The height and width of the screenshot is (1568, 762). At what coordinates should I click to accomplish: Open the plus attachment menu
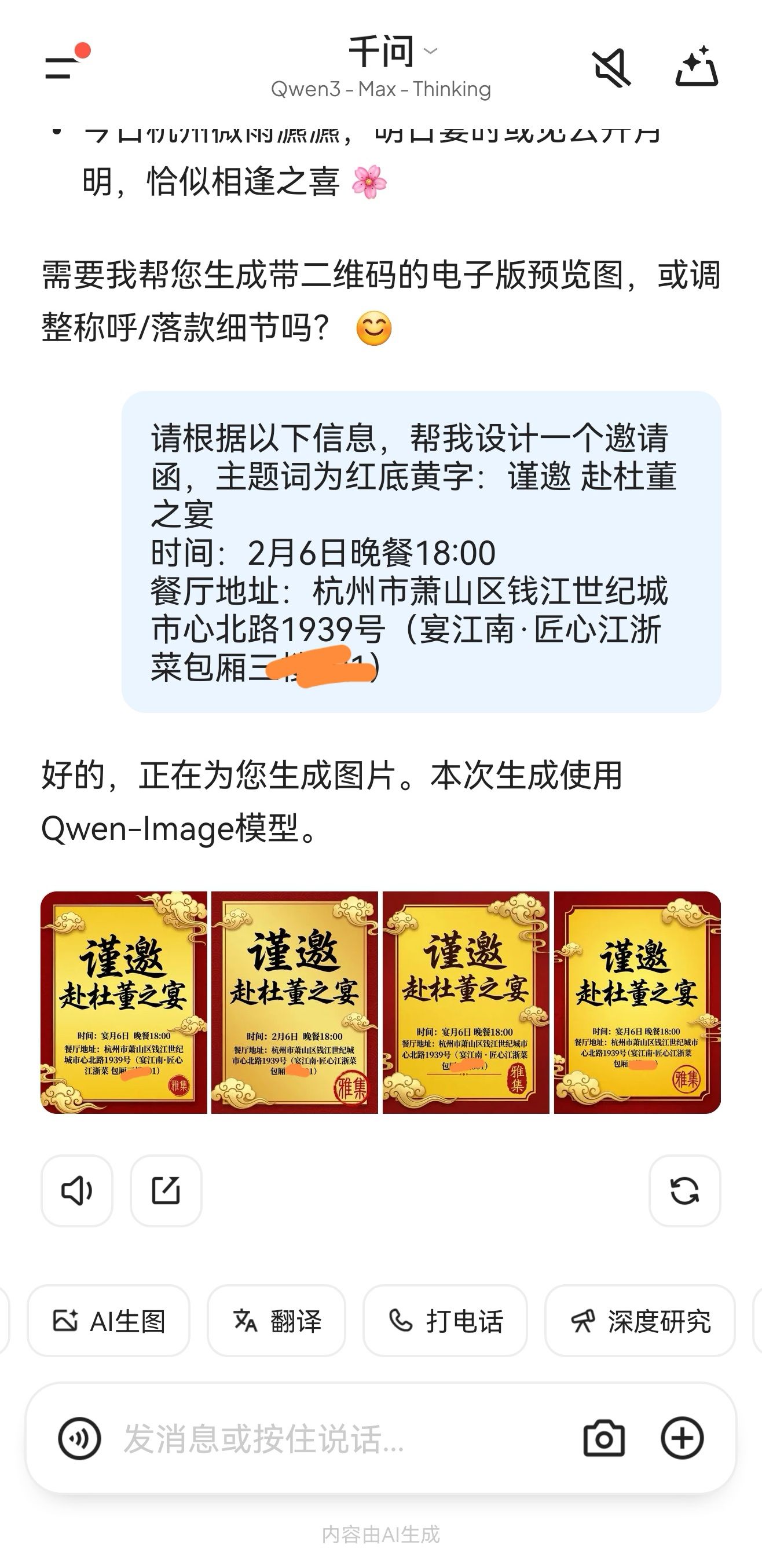point(682,1438)
